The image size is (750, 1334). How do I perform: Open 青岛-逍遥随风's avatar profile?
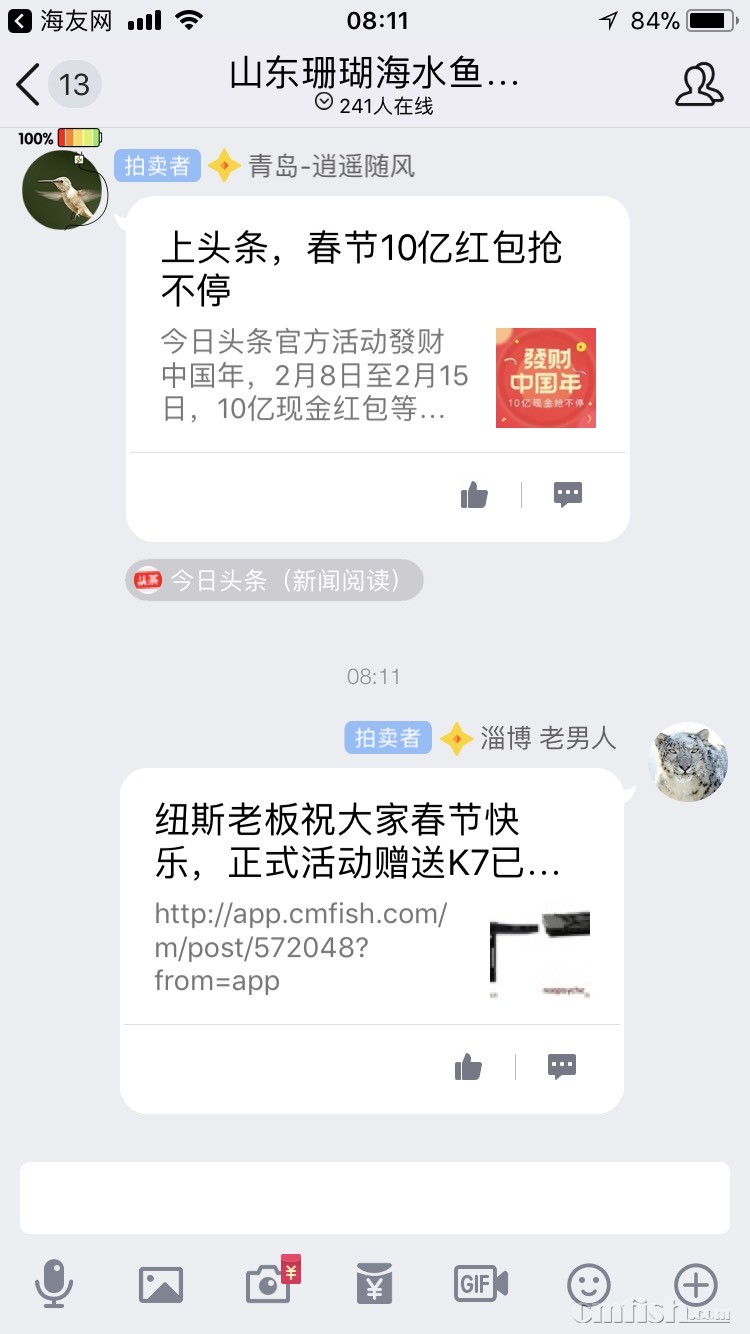click(62, 188)
